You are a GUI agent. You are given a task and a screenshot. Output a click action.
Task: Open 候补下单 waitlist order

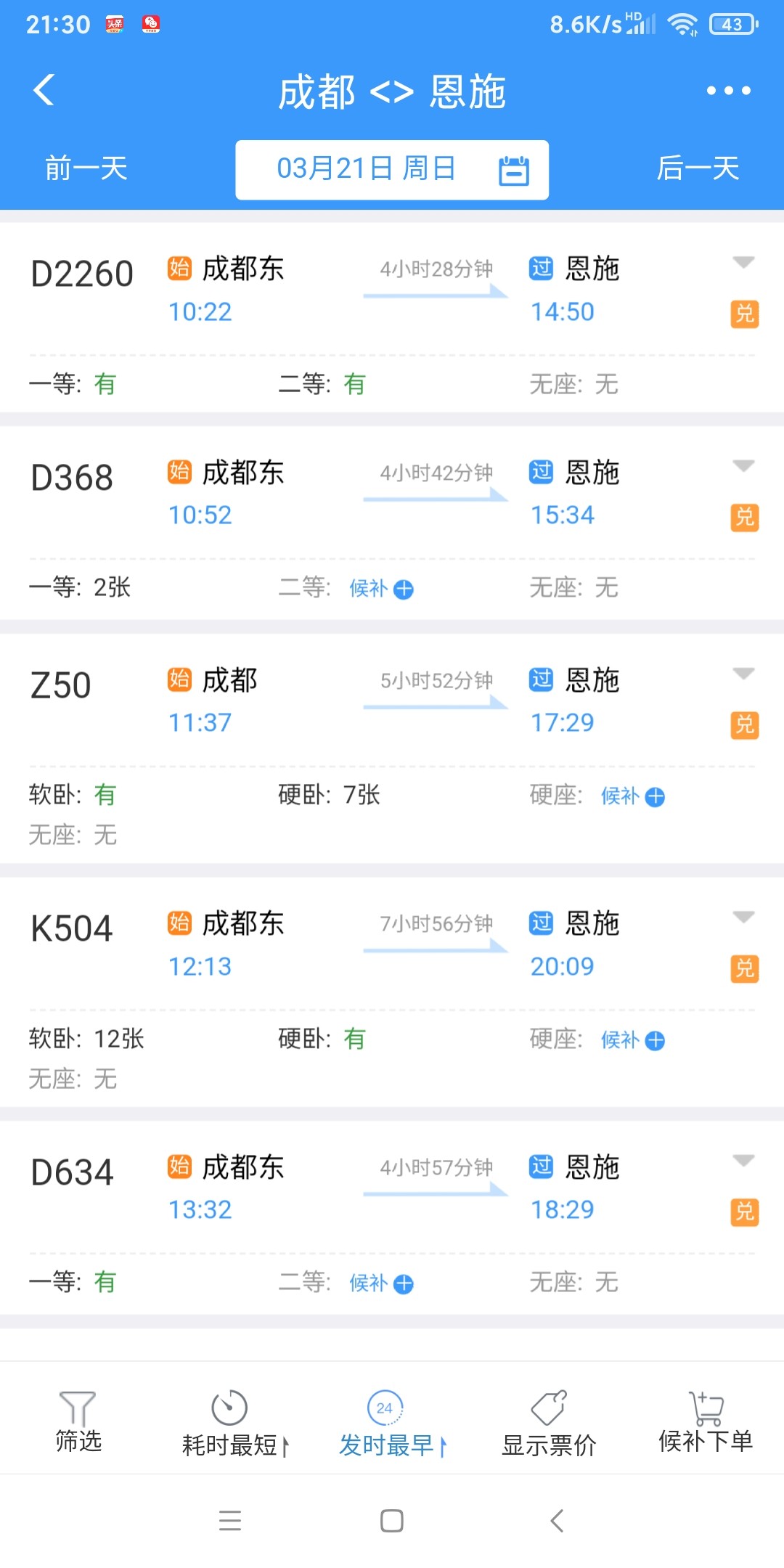(x=706, y=1423)
